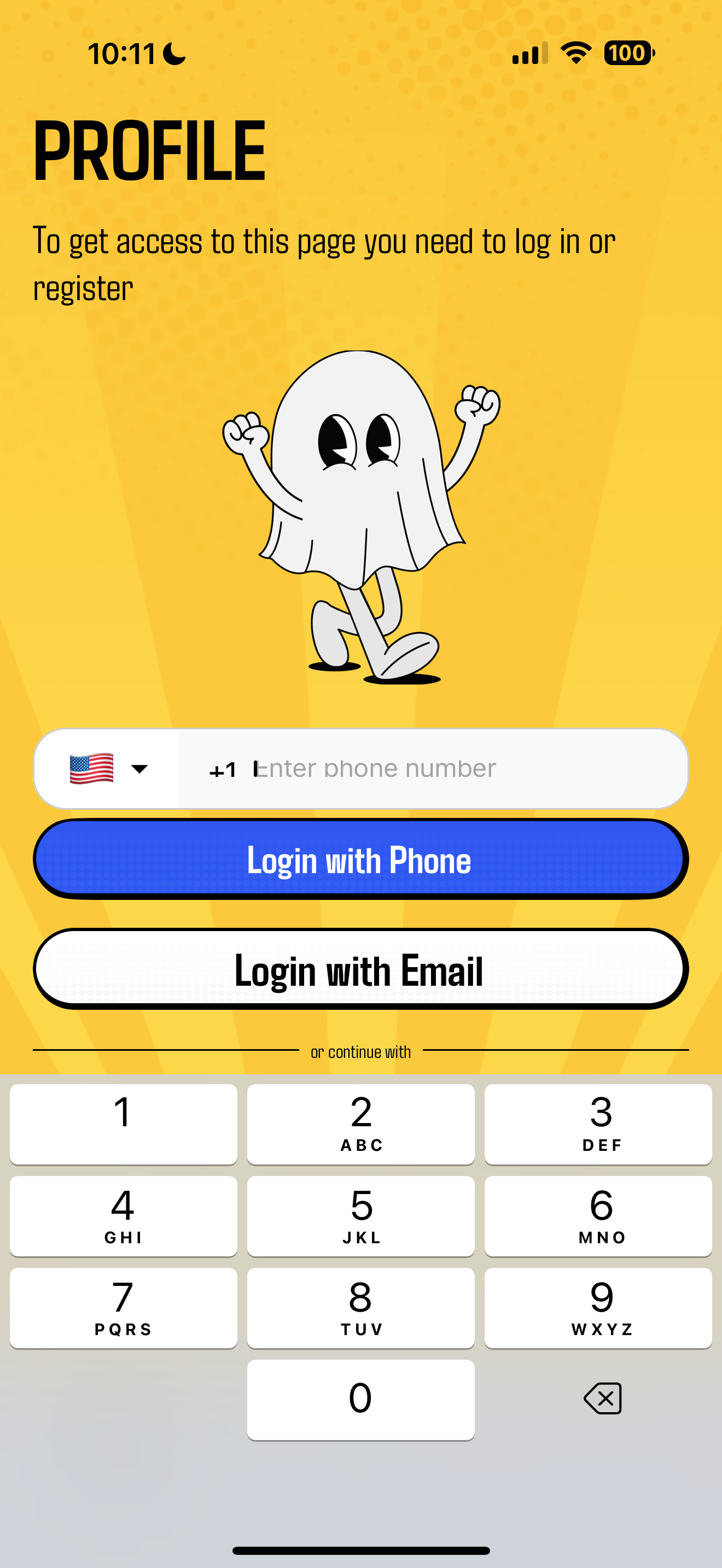
Task: Tap the 0 key on the keypad
Action: [360, 1400]
